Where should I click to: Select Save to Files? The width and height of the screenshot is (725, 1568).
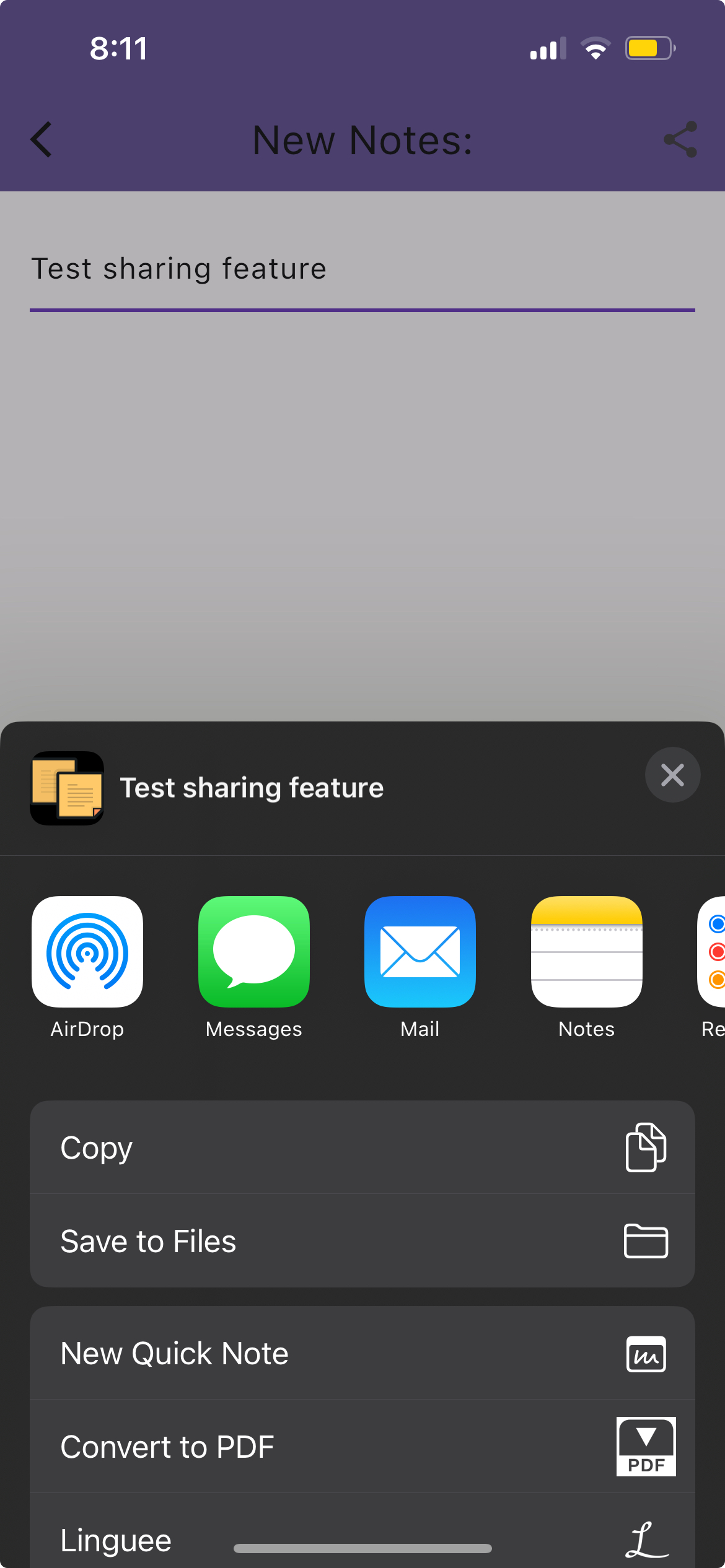[x=362, y=1241]
